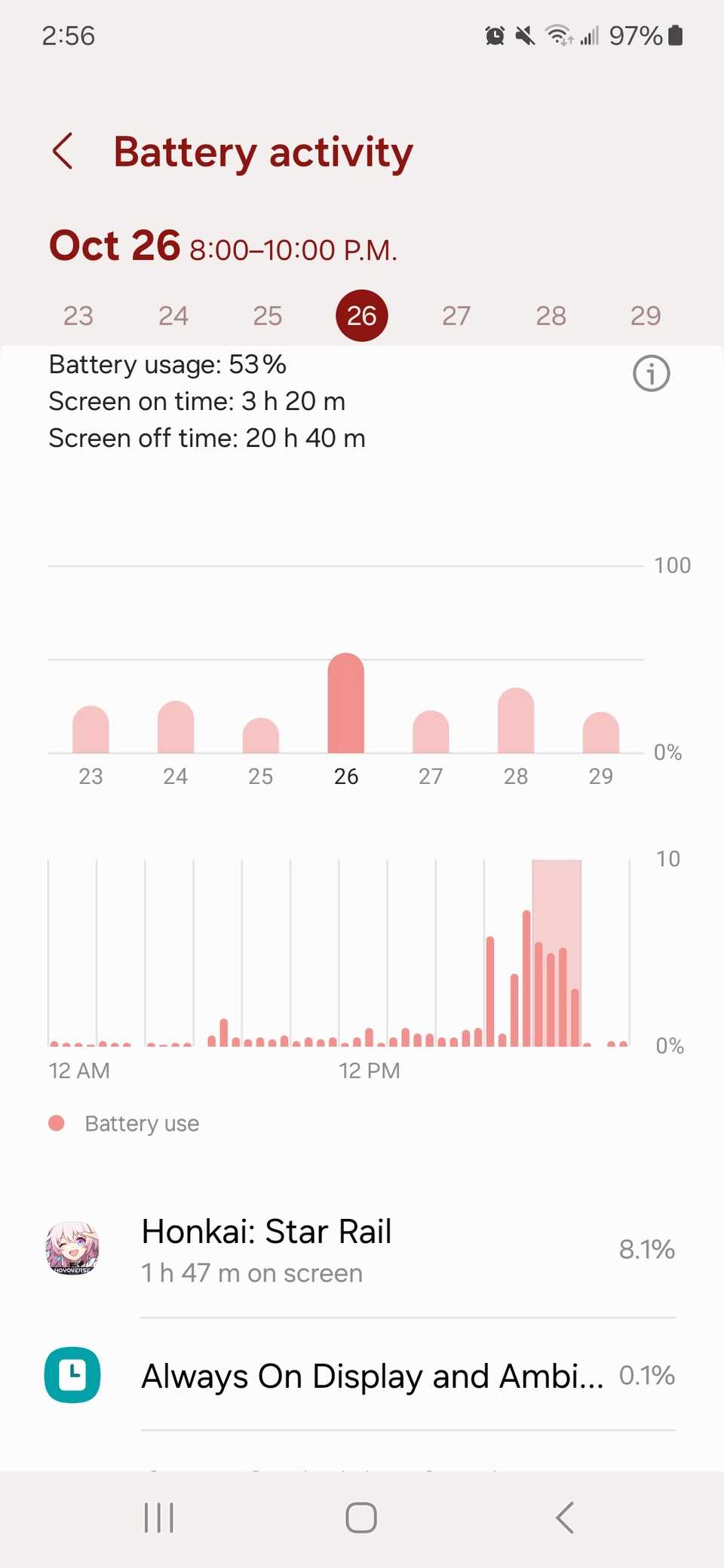The width and height of the screenshot is (724, 1568).
Task: Select date 29 in the date strip
Action: pos(646,316)
